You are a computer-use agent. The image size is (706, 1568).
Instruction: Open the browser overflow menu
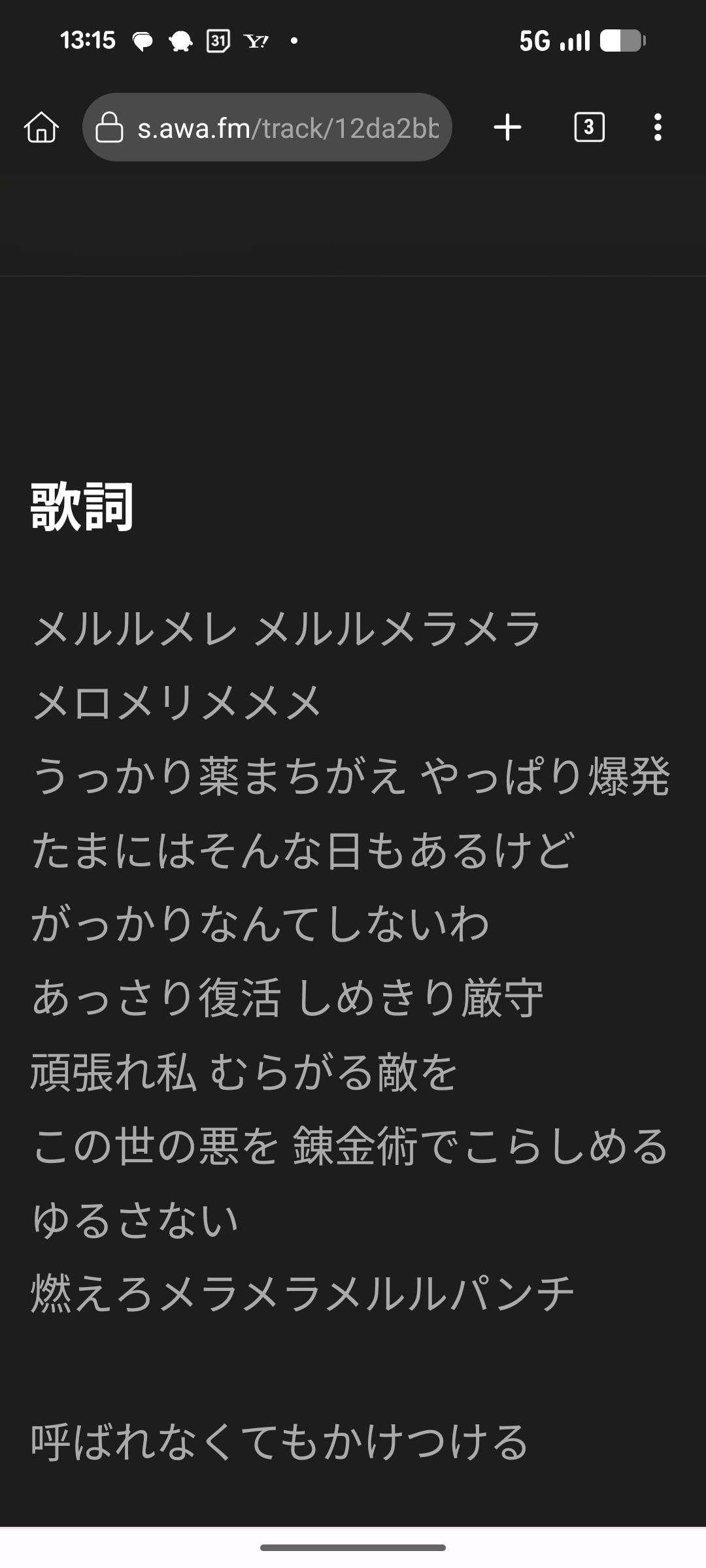tap(658, 127)
